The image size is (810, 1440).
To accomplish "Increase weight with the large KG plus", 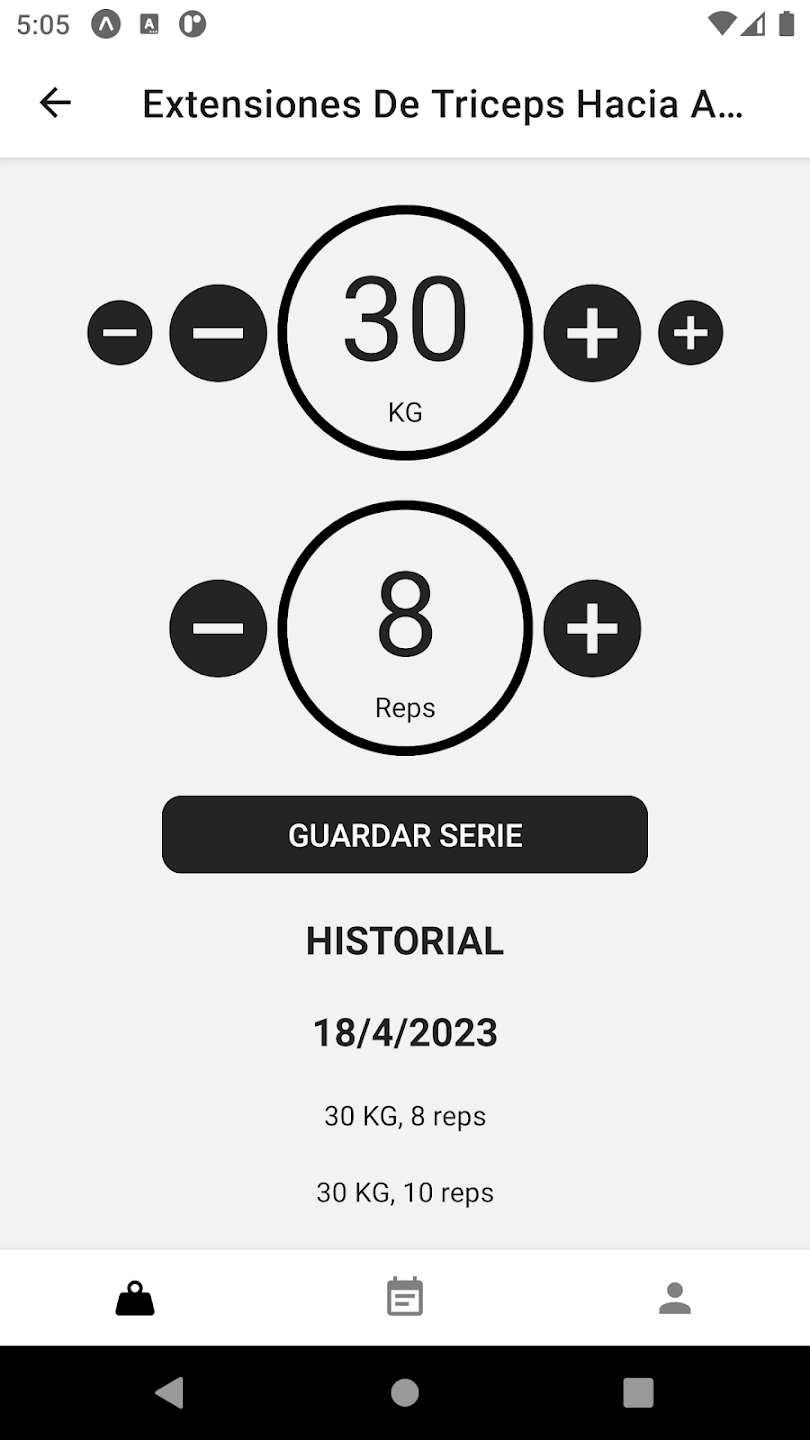I will (592, 332).
